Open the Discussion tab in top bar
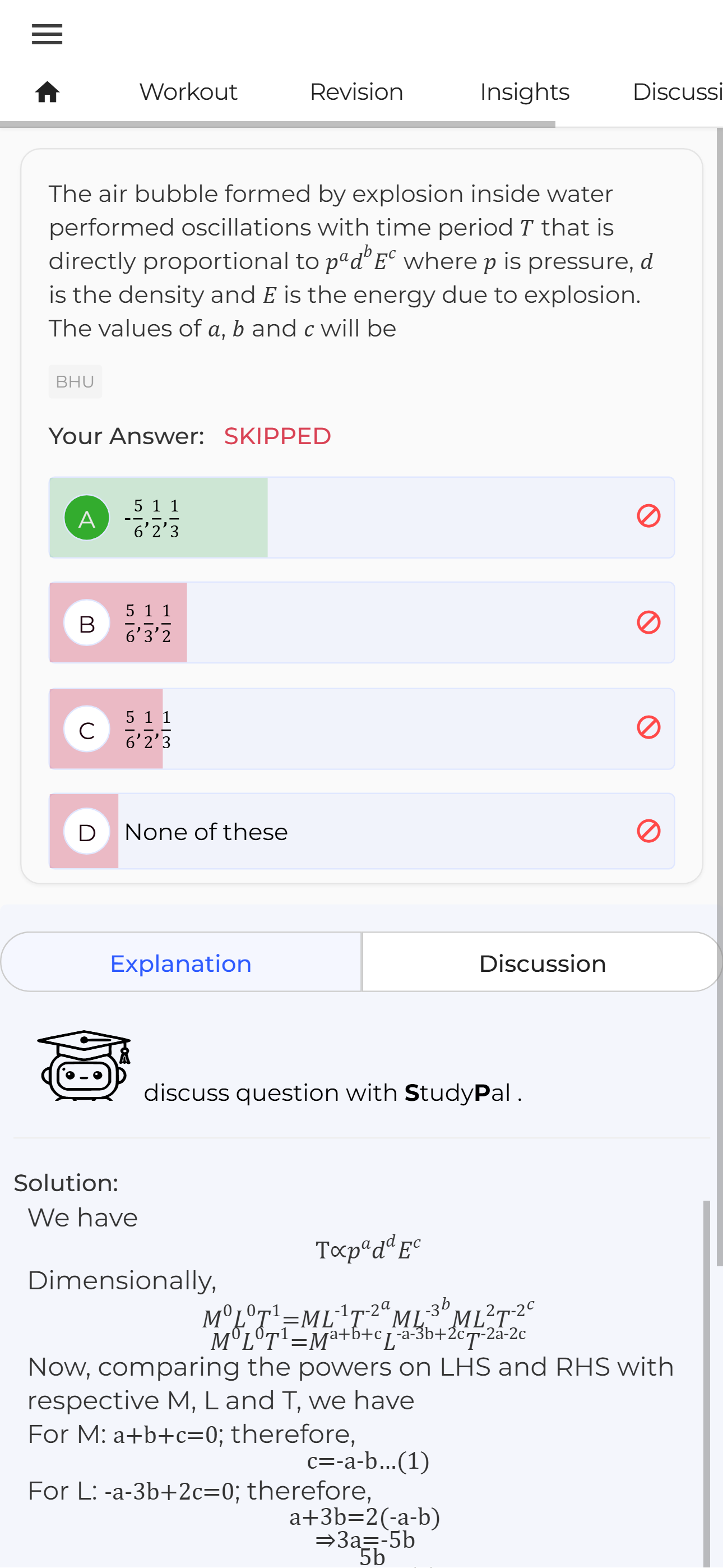The height and width of the screenshot is (1568, 723). click(676, 93)
